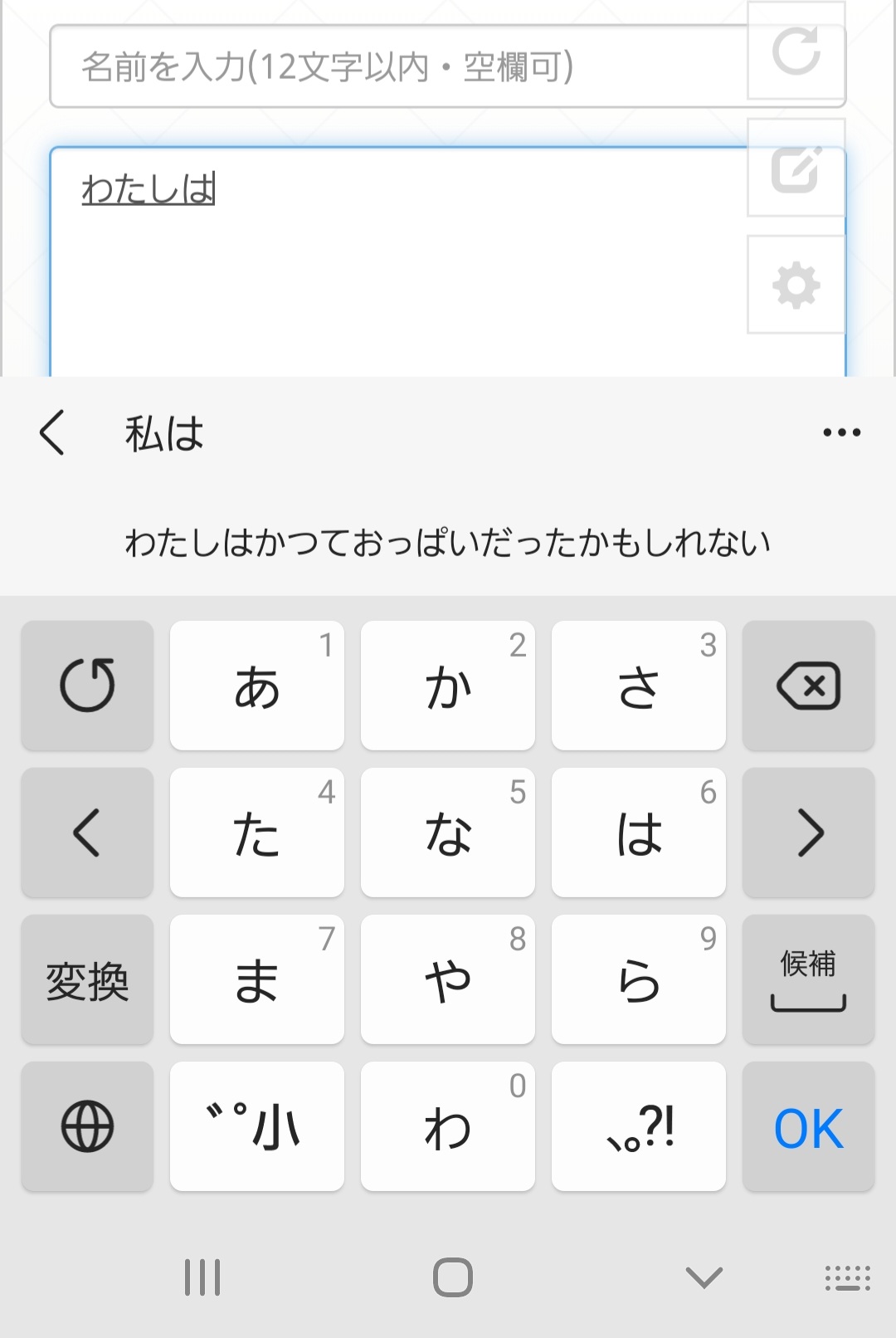This screenshot has width=896, height=1338.
Task: Tap the dakuten 小 modifier key
Action: 257,1127
